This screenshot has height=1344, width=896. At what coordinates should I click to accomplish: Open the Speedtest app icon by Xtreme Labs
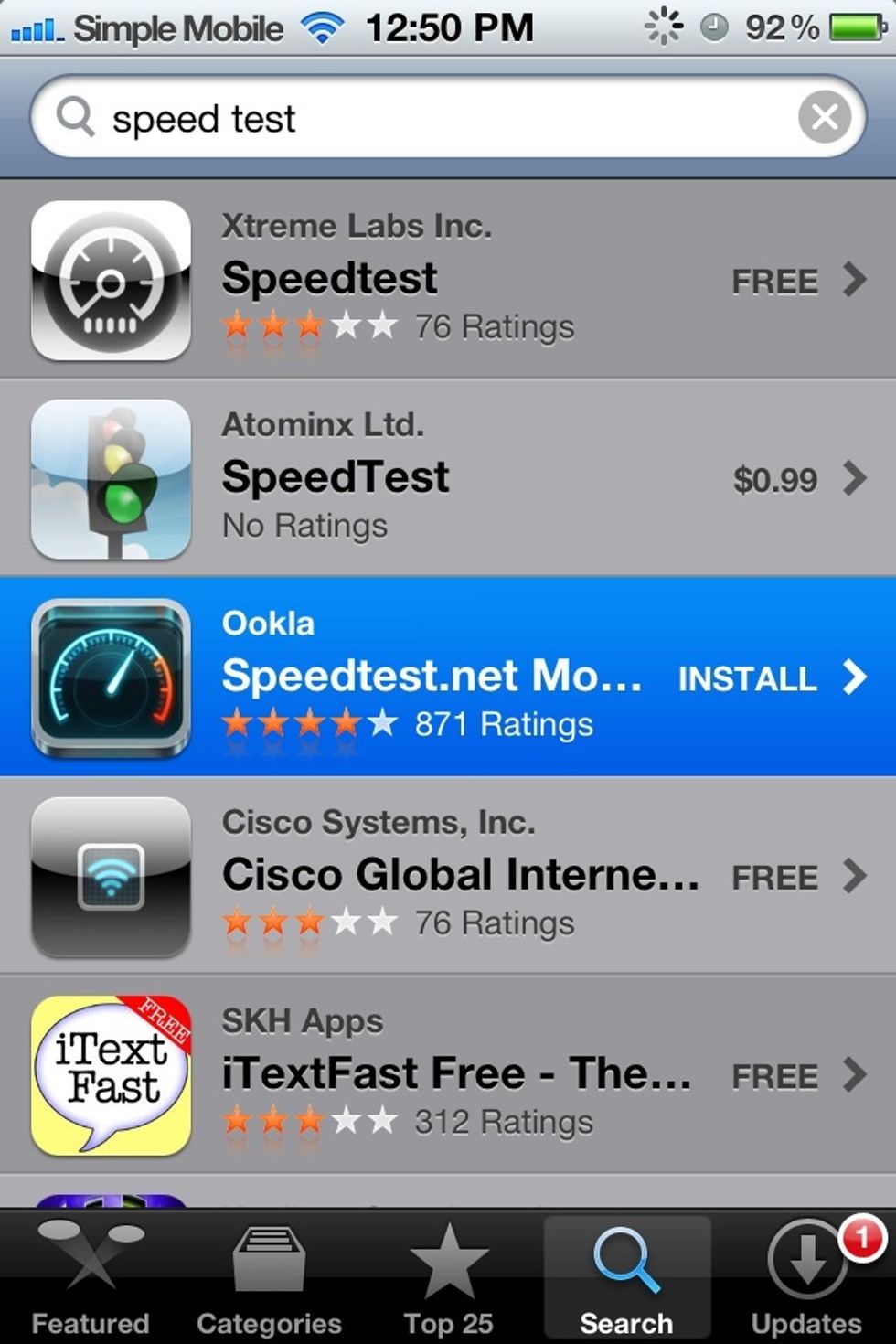point(110,280)
